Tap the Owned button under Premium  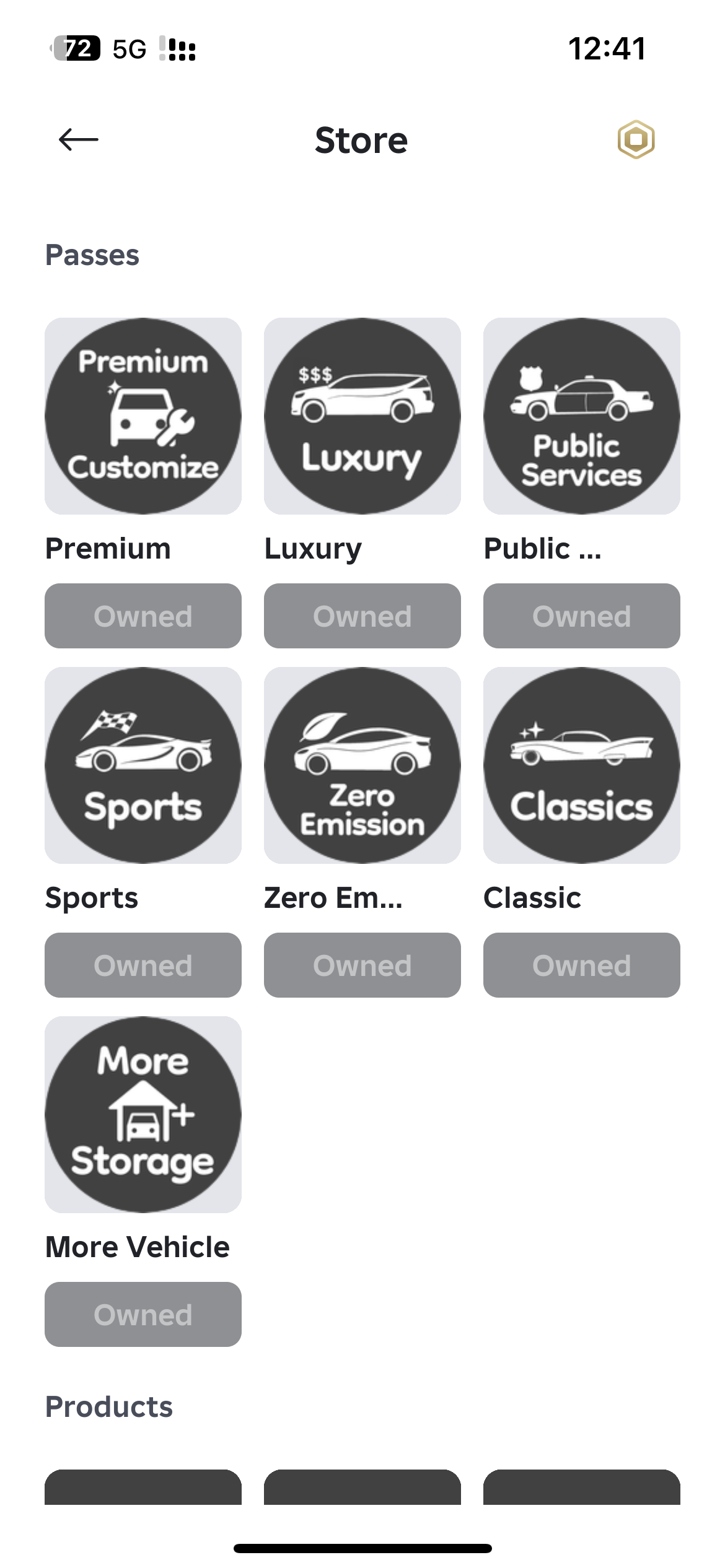(x=143, y=616)
